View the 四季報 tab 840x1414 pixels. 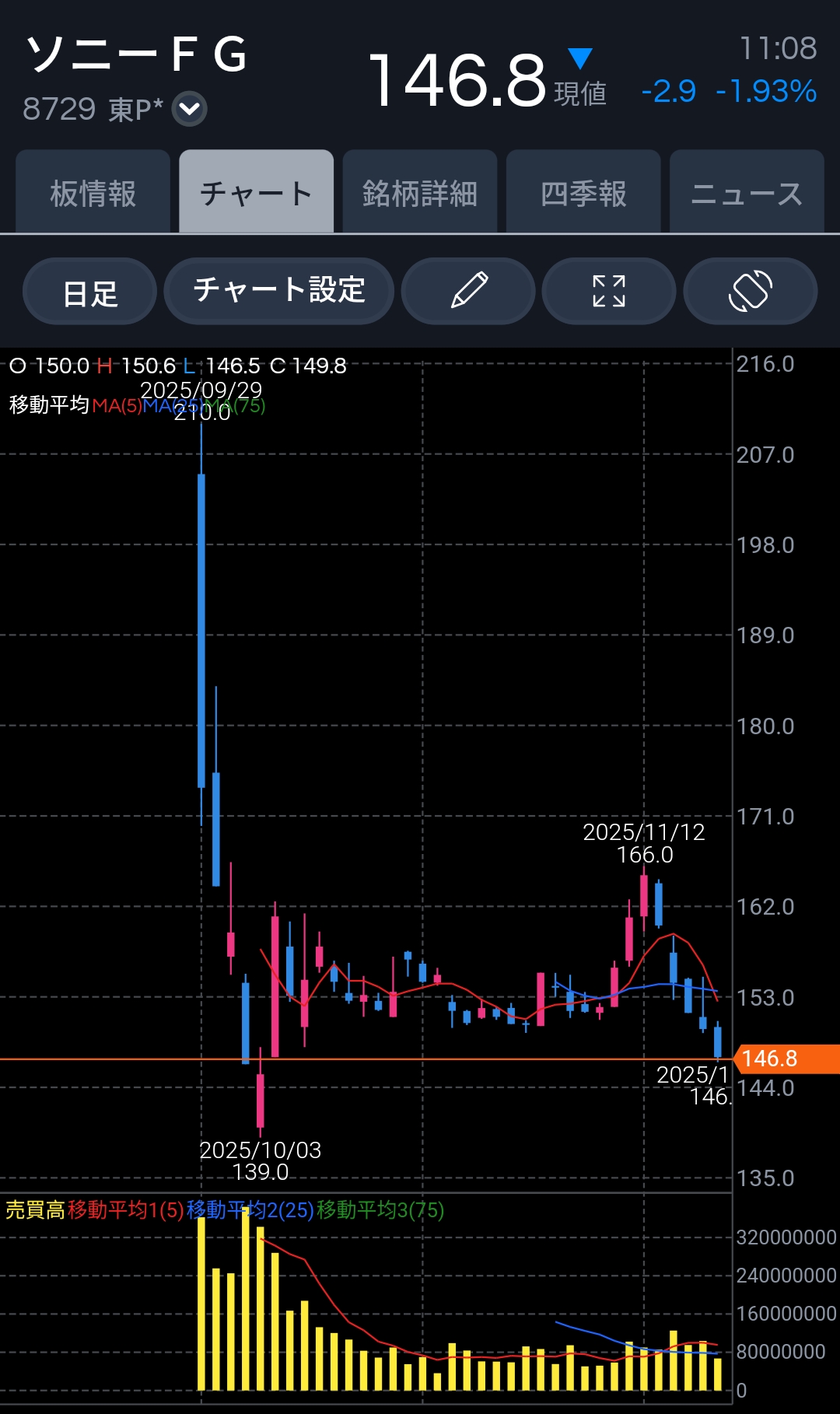coord(583,193)
